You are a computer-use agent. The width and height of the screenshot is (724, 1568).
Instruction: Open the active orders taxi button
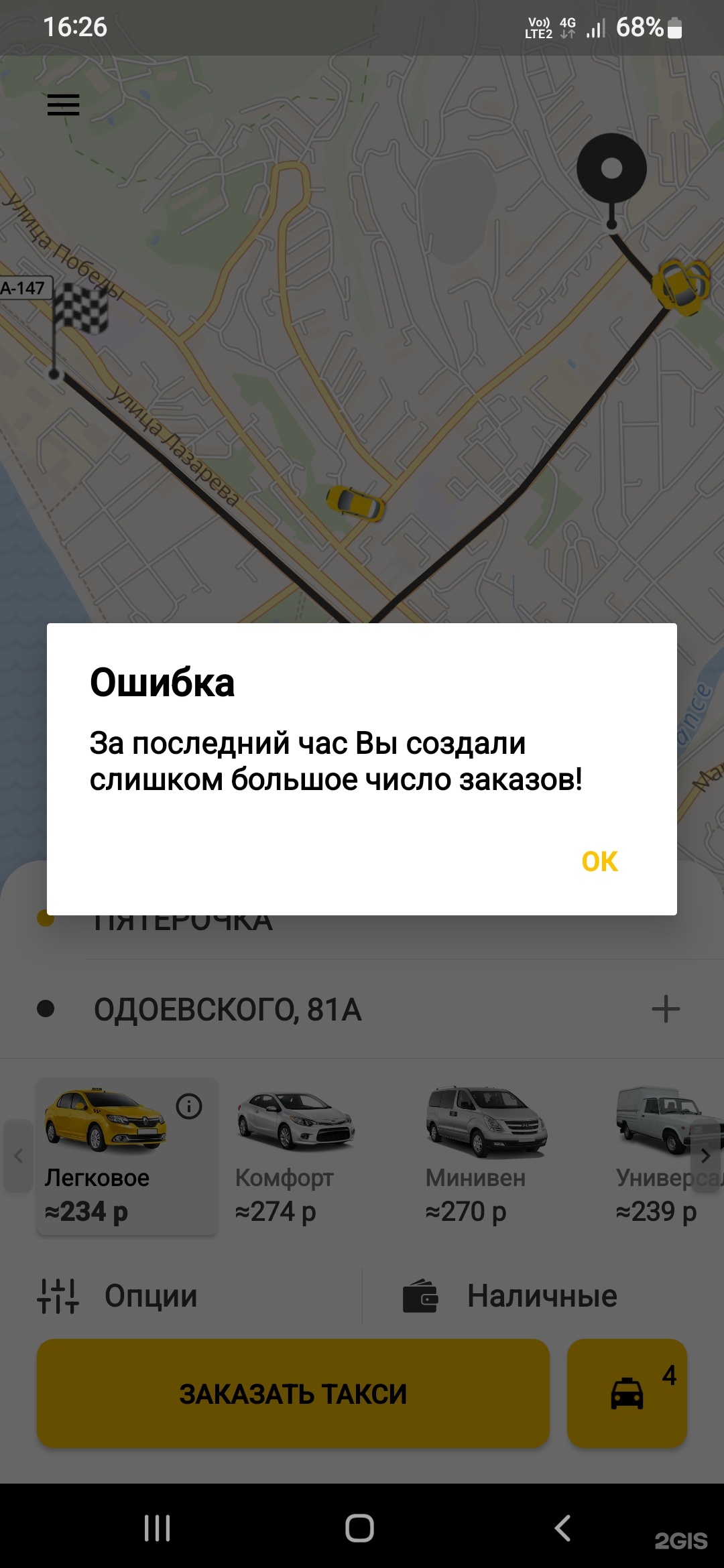tap(627, 1394)
